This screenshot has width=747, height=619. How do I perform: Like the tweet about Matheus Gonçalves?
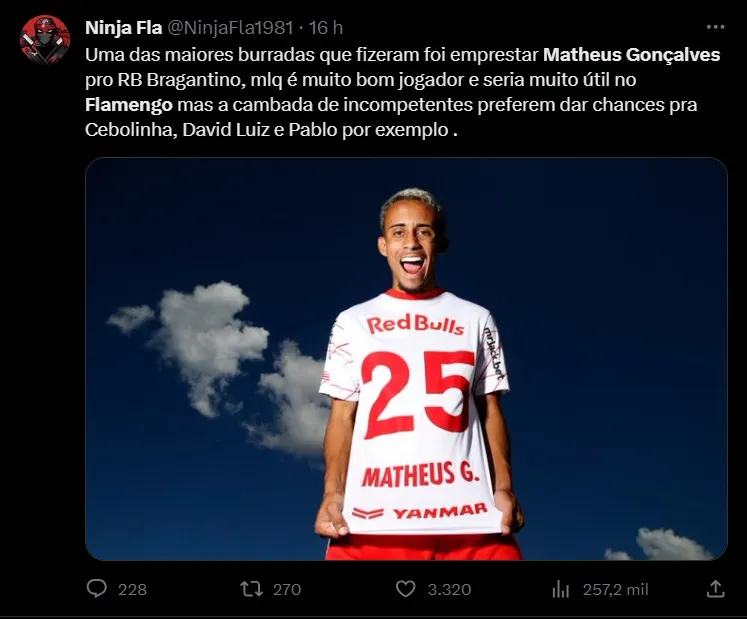(x=405, y=589)
